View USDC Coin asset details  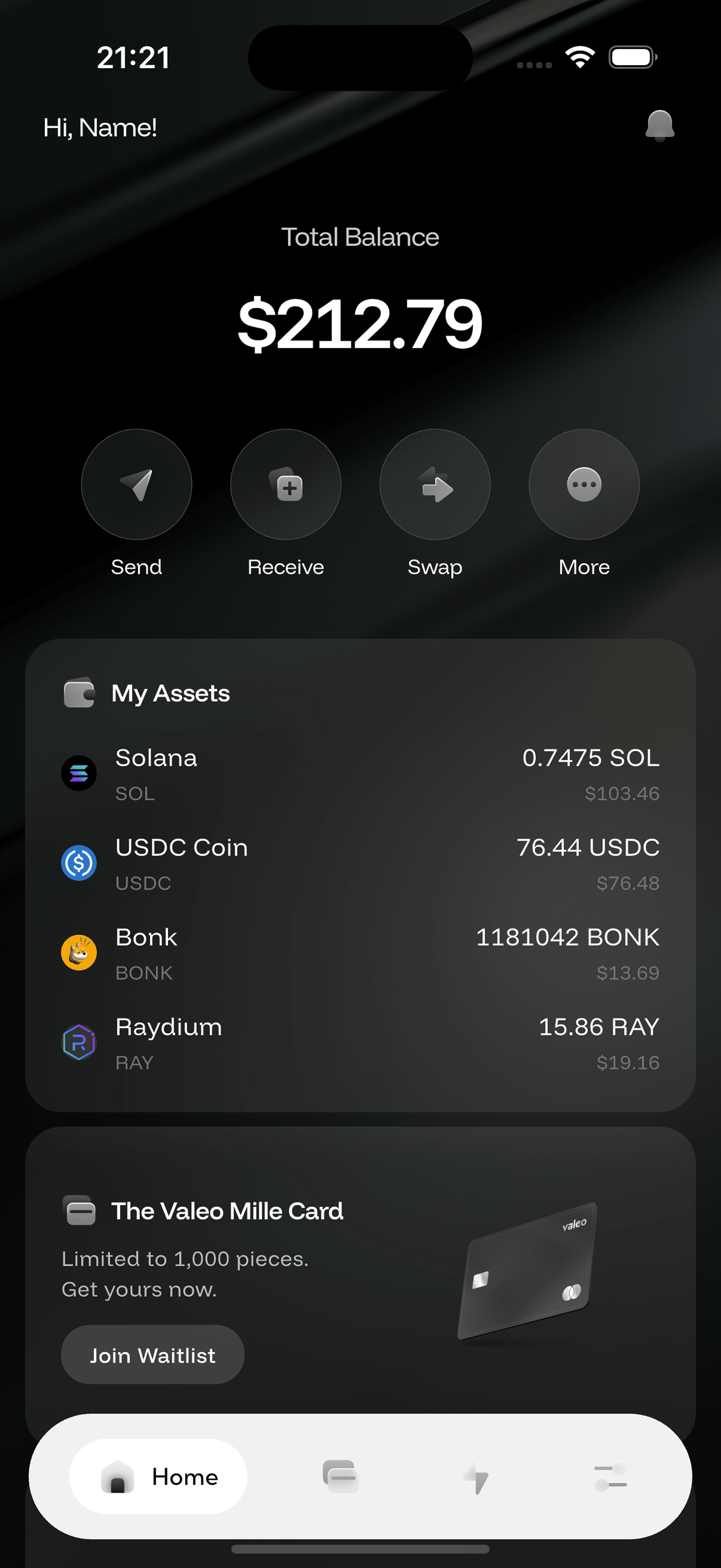360,863
